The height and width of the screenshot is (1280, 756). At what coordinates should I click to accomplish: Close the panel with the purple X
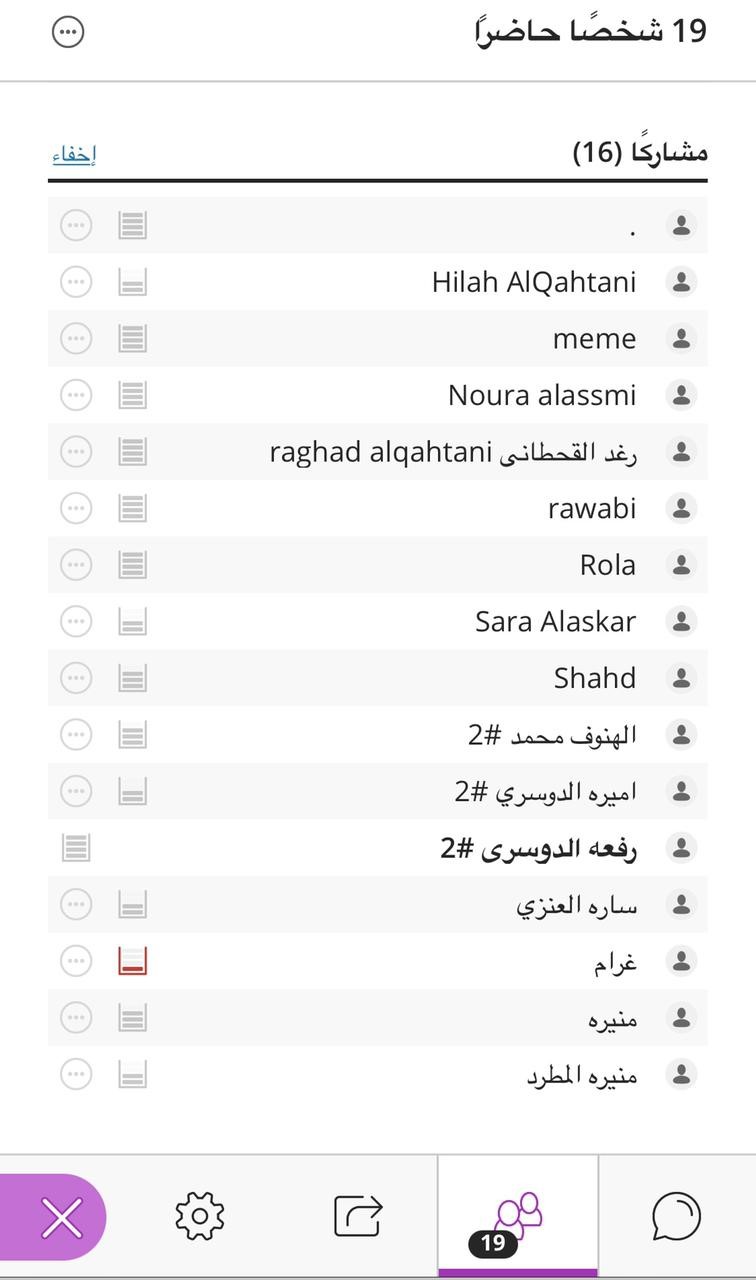pos(60,1218)
